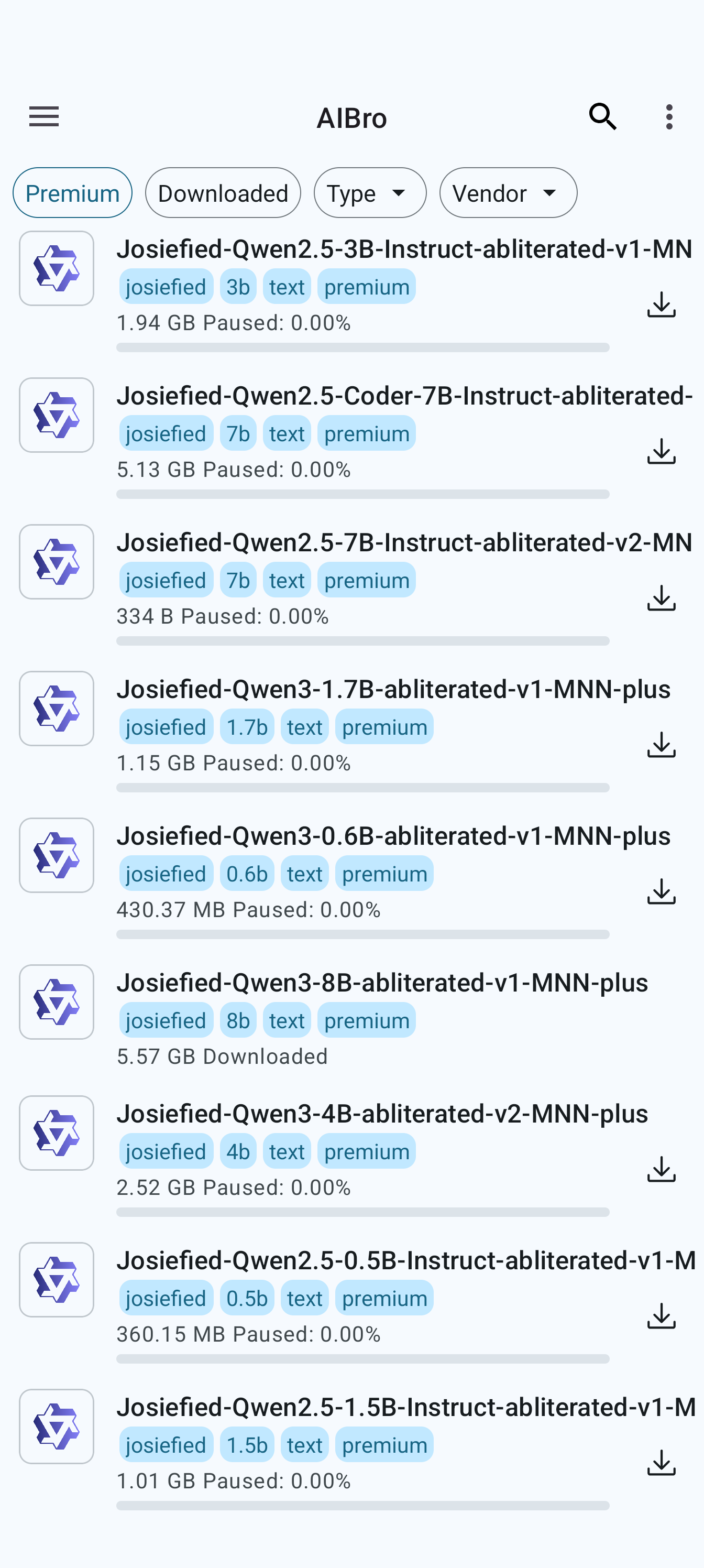The height and width of the screenshot is (1568, 704).
Task: Open Josiefied-Qwen3-8B-abliterated-v1-MNN-plus model entry
Action: [382, 982]
